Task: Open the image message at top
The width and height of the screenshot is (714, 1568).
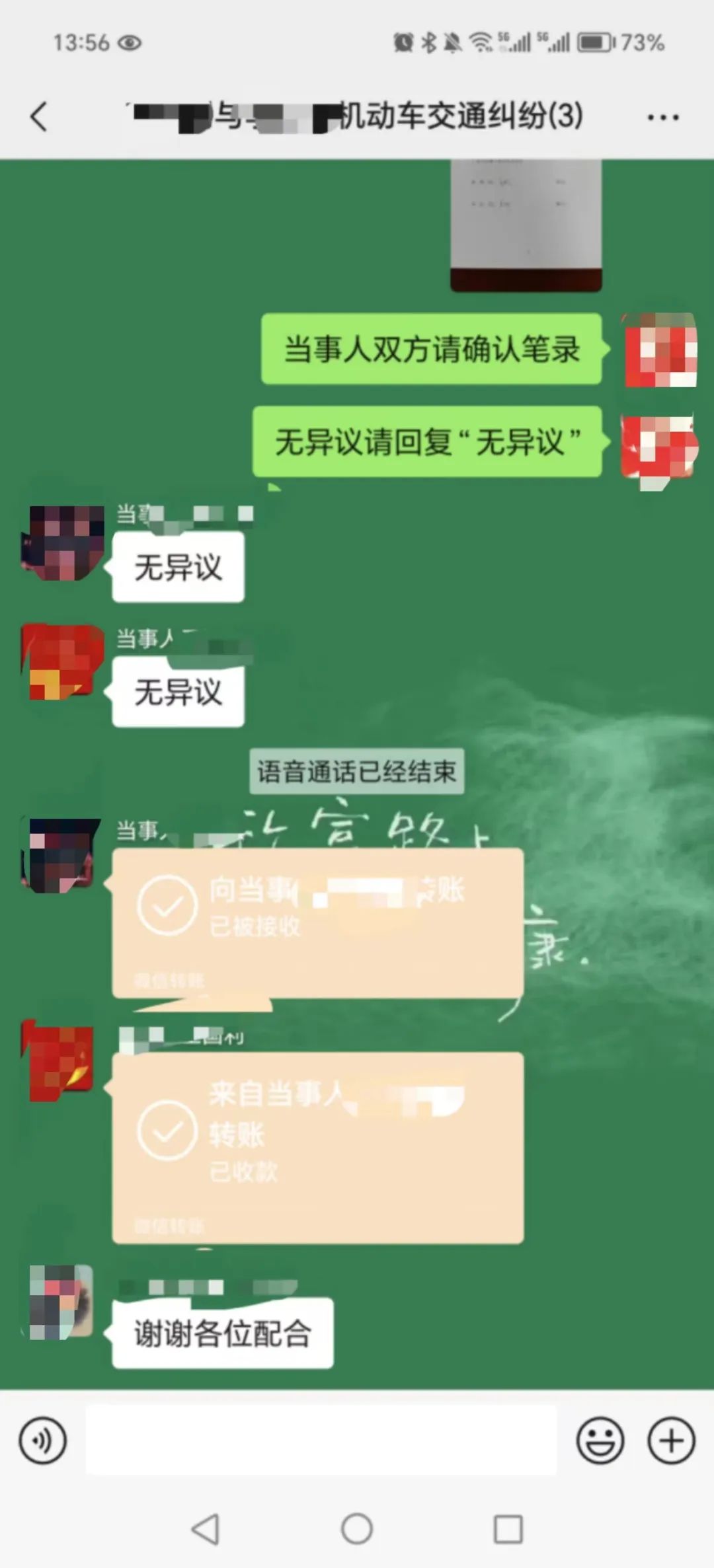Action: coord(526,225)
